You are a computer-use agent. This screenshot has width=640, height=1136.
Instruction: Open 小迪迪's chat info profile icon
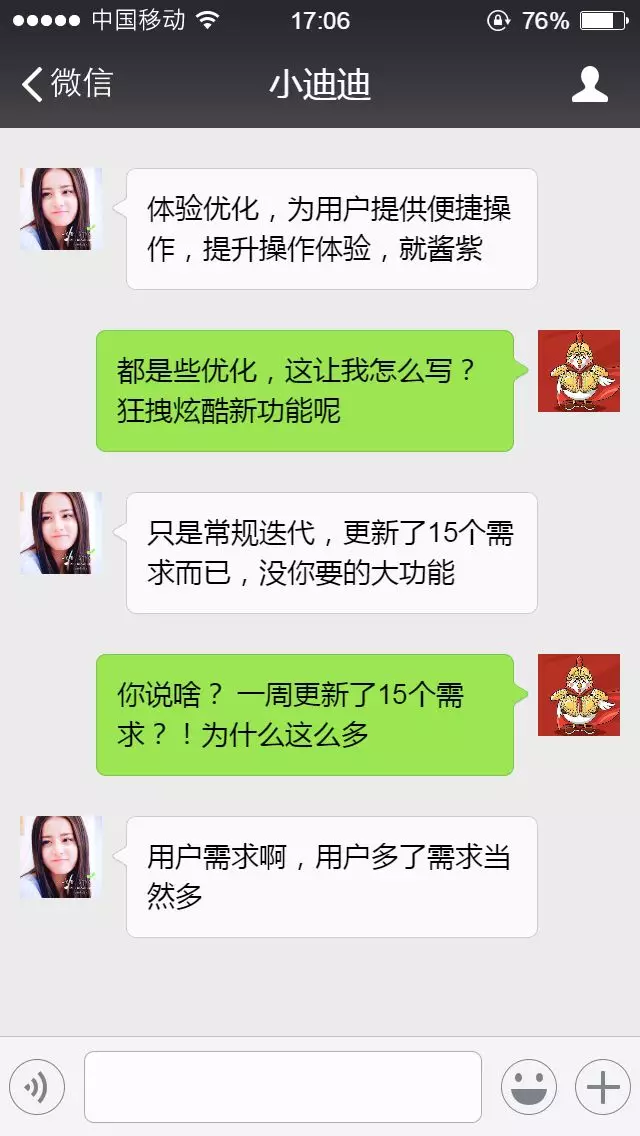(589, 85)
